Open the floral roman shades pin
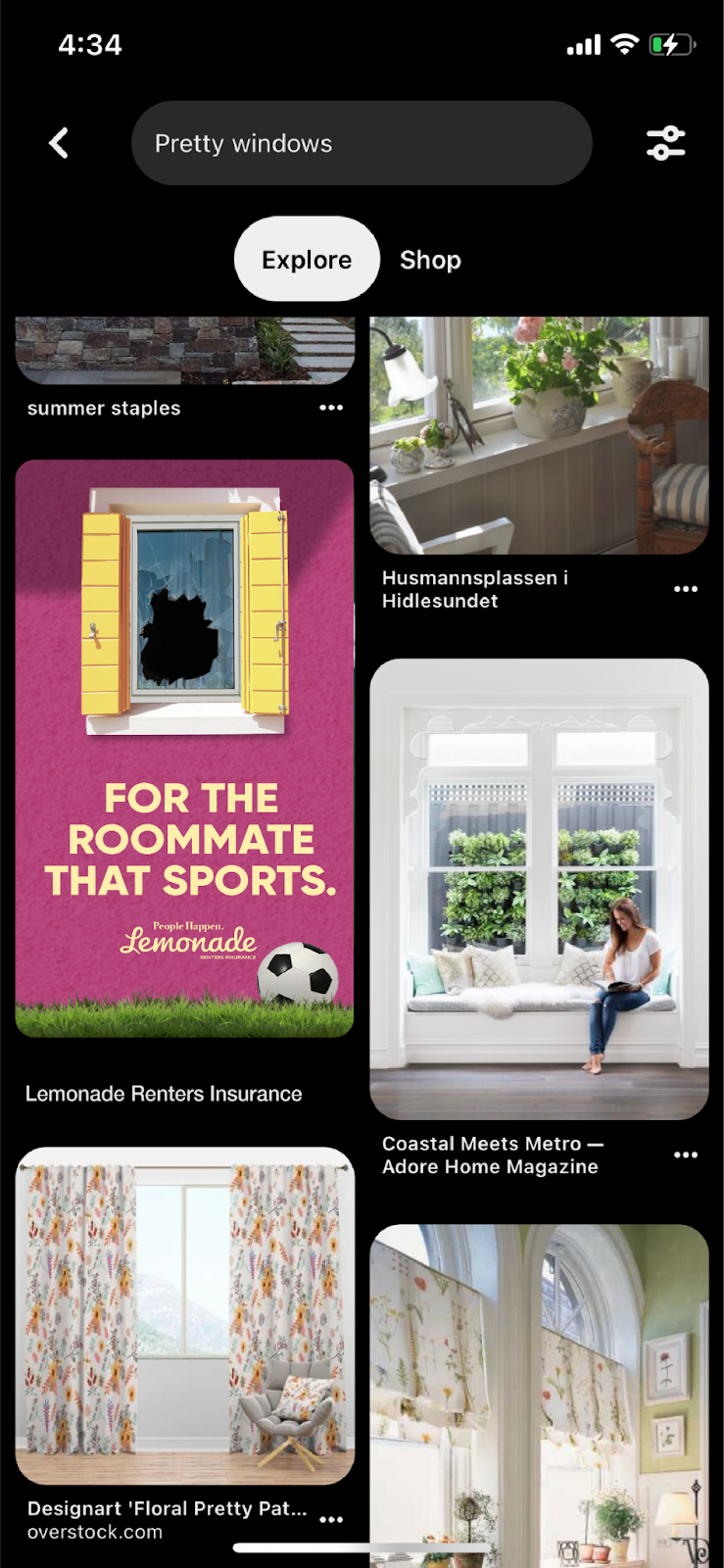724x1568 pixels. (x=539, y=1392)
